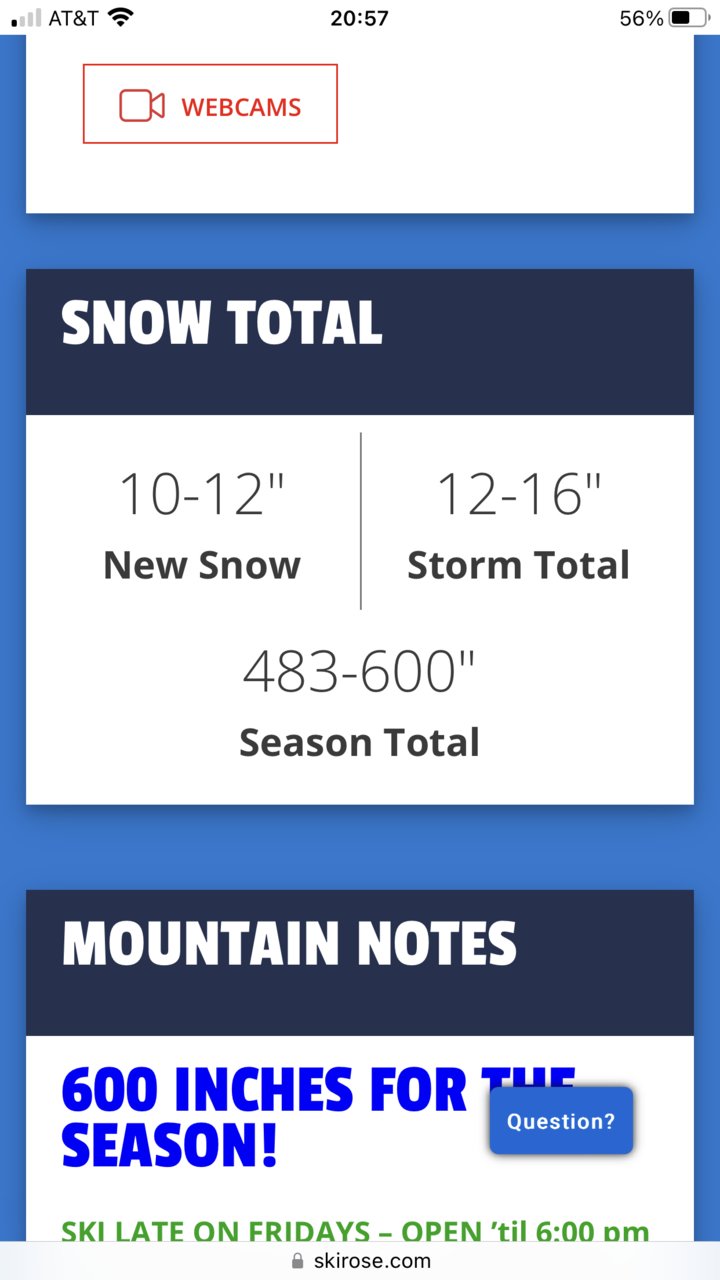The height and width of the screenshot is (1280, 720).
Task: Tap the skirose.com address bar
Action: click(361, 1260)
